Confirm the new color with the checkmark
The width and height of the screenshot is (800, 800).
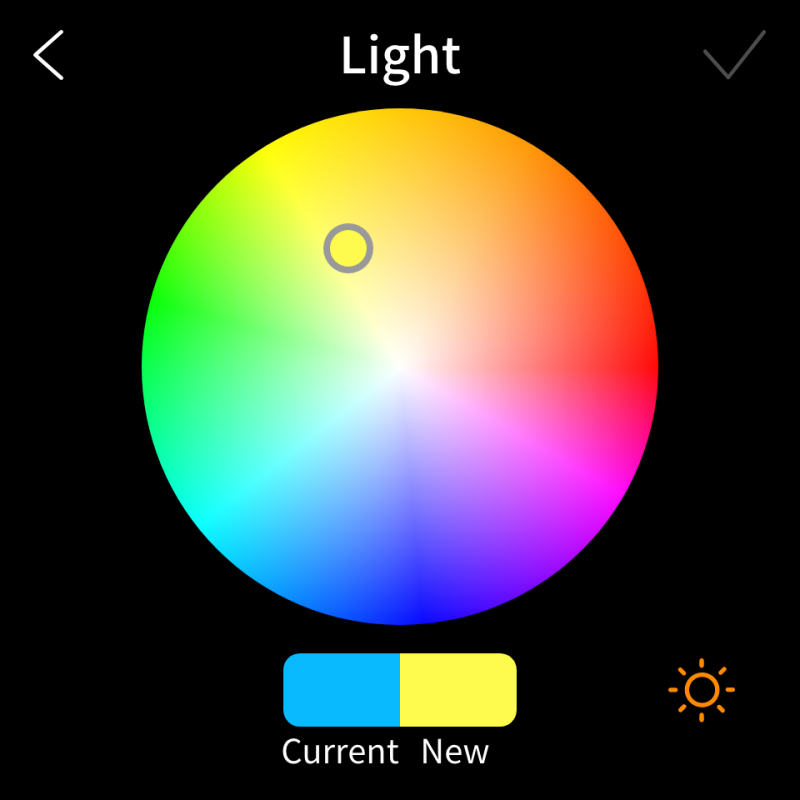pos(734,55)
